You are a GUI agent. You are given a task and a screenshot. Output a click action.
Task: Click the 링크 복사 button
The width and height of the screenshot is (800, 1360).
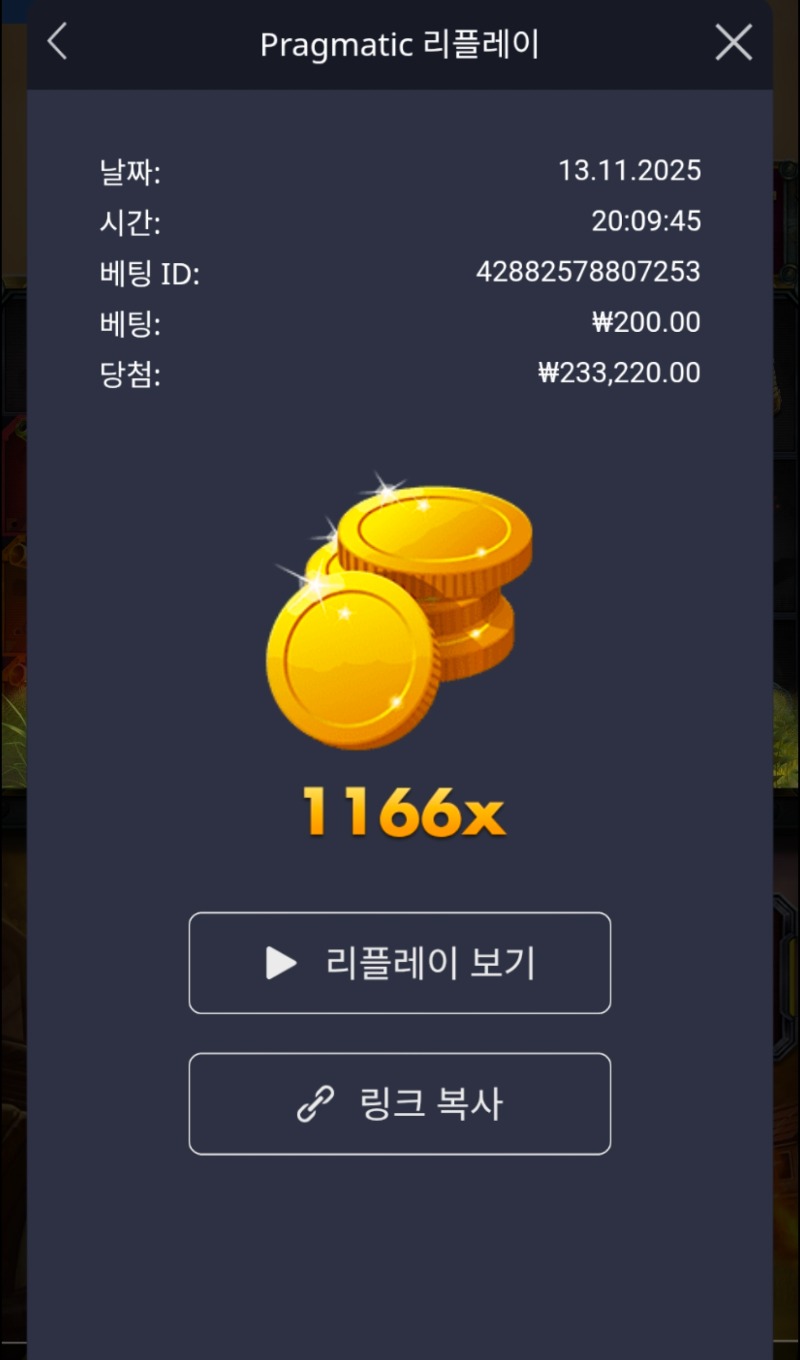coord(400,1103)
